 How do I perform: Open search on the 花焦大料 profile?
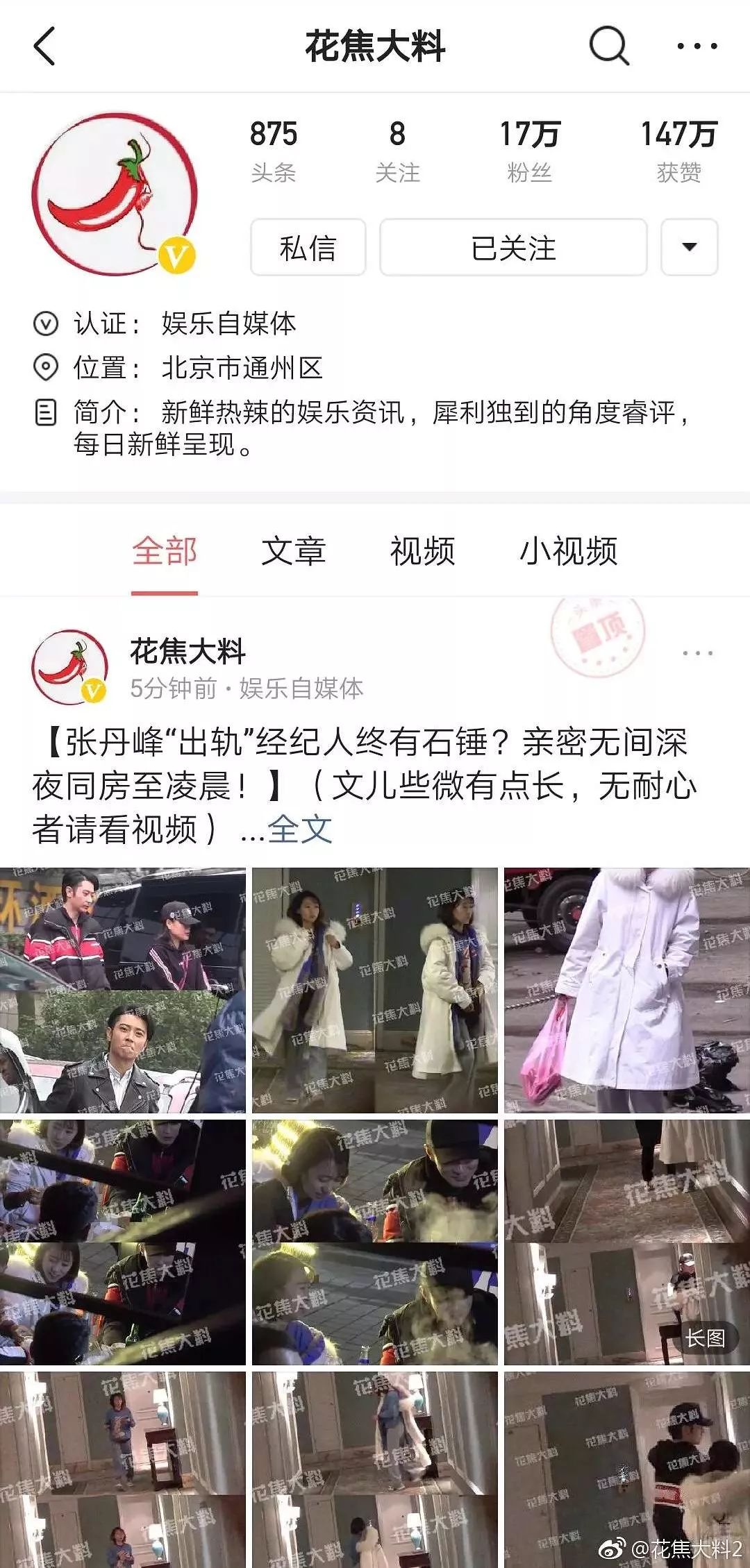609,47
